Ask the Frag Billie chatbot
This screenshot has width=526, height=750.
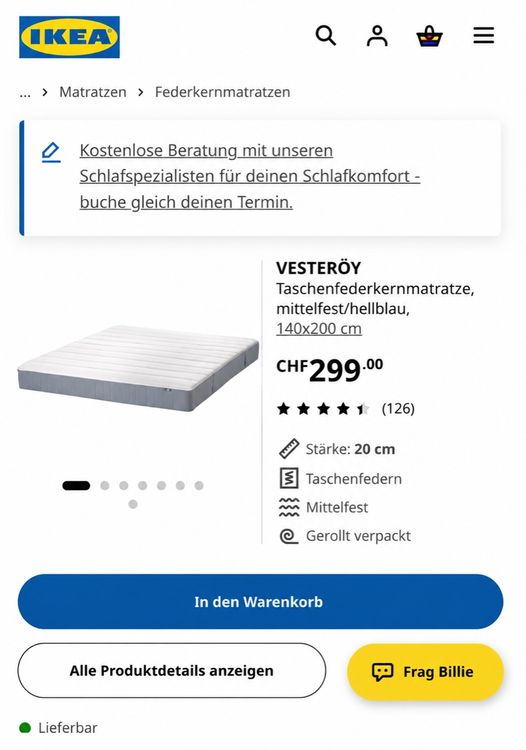(425, 672)
